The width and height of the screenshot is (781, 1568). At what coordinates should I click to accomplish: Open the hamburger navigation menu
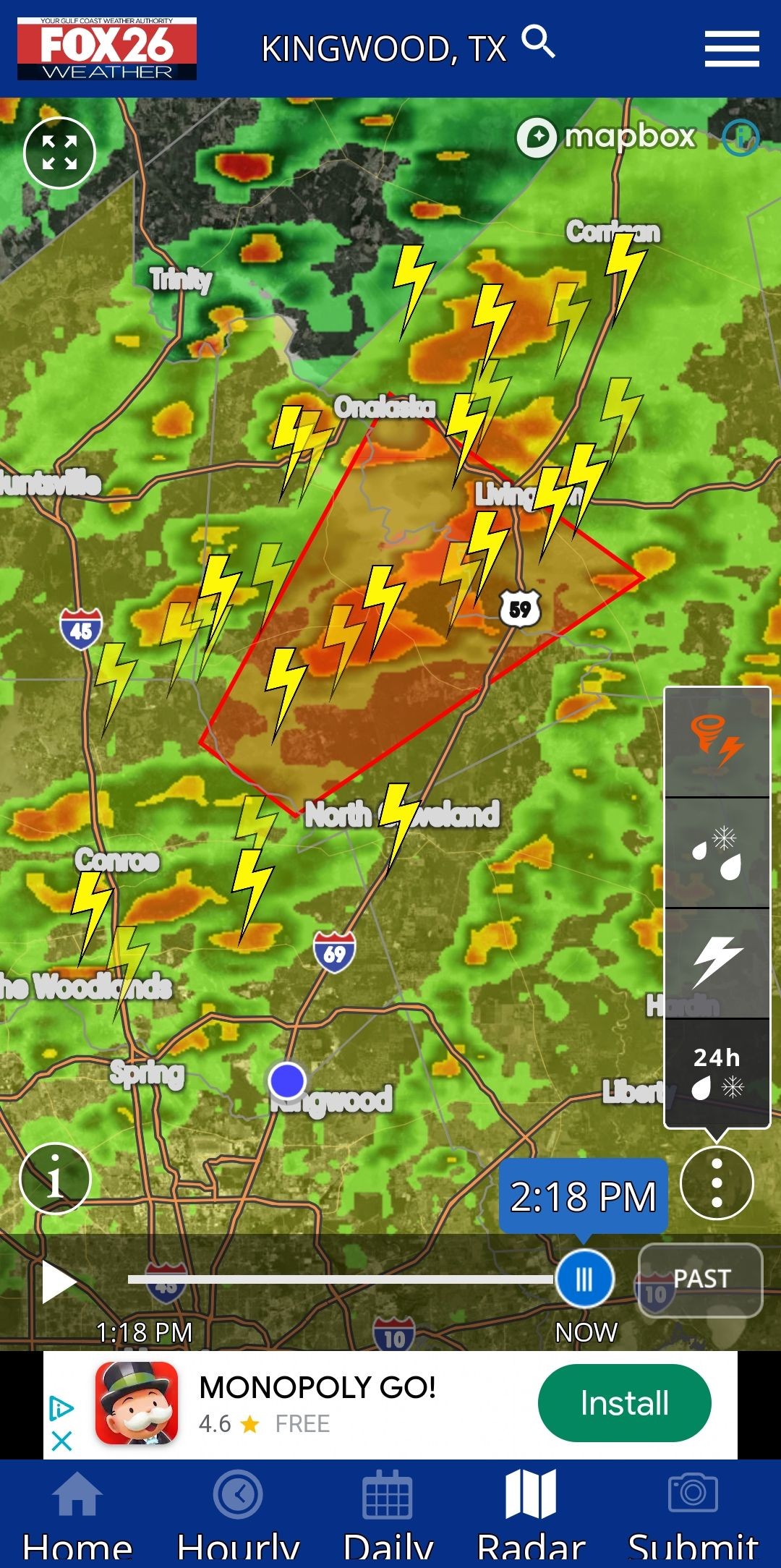click(x=731, y=49)
